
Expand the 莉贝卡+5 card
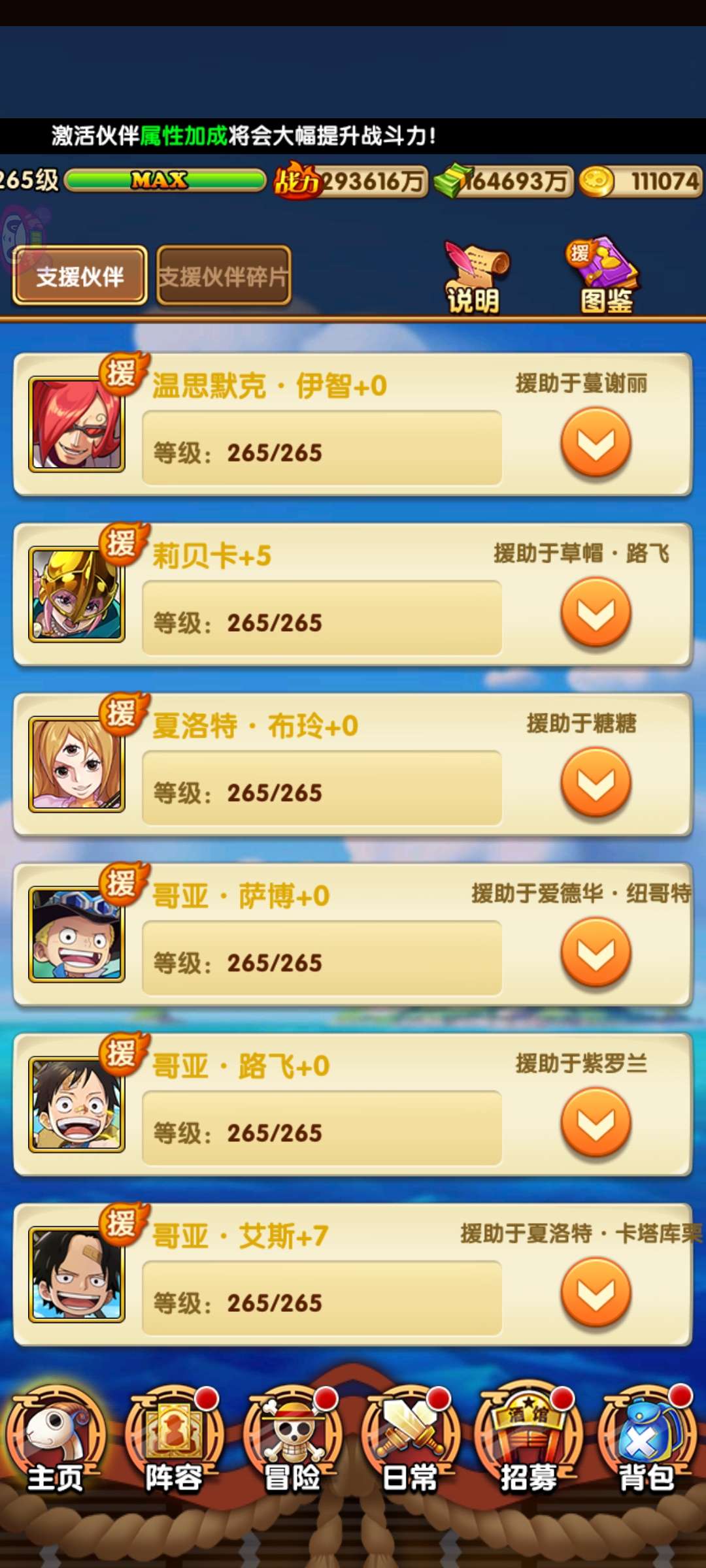[x=596, y=613]
